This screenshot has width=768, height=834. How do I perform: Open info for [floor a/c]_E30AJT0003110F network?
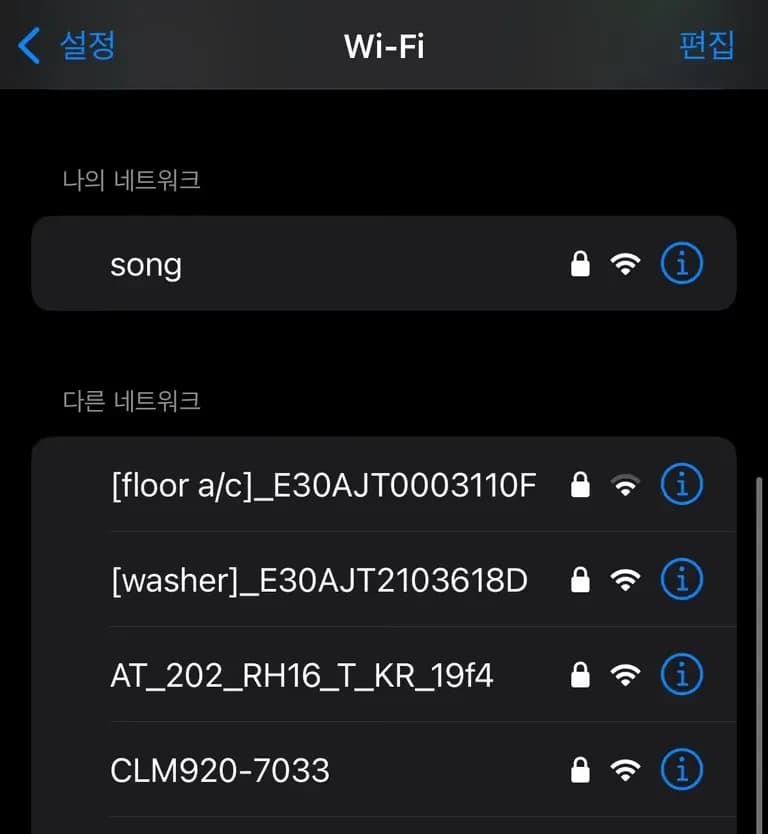[681, 484]
